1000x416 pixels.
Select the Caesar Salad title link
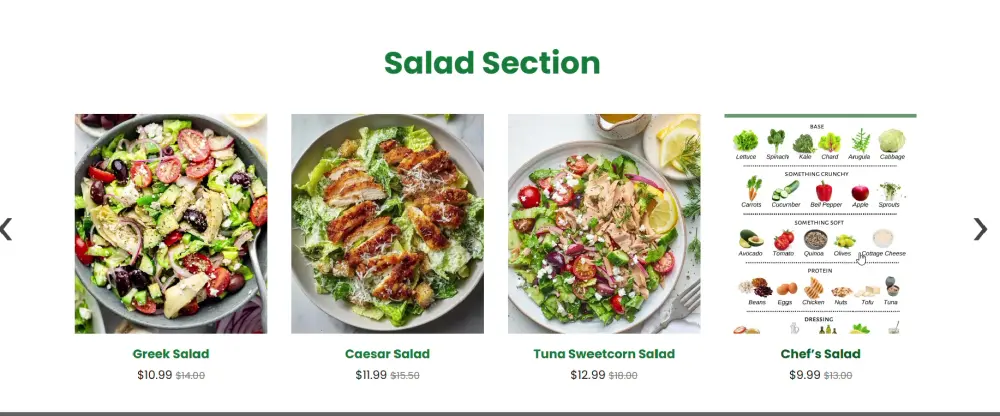tap(387, 354)
